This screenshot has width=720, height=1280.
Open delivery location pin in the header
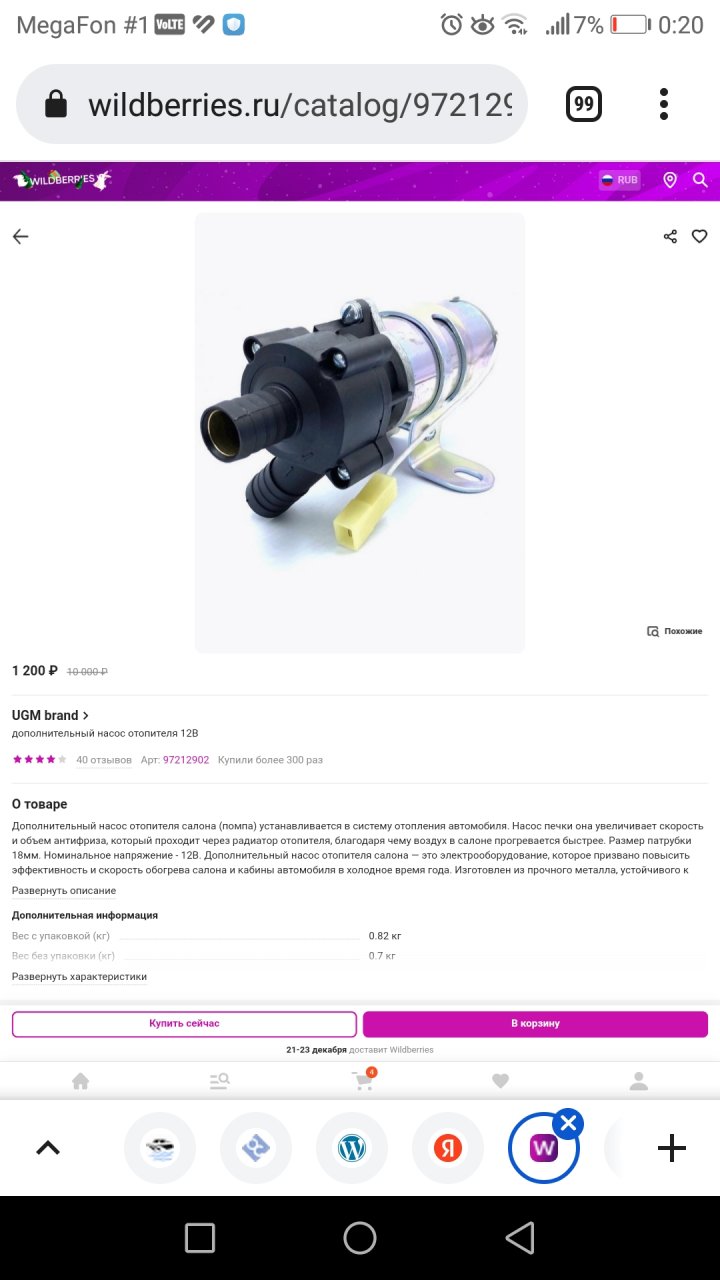pos(670,180)
